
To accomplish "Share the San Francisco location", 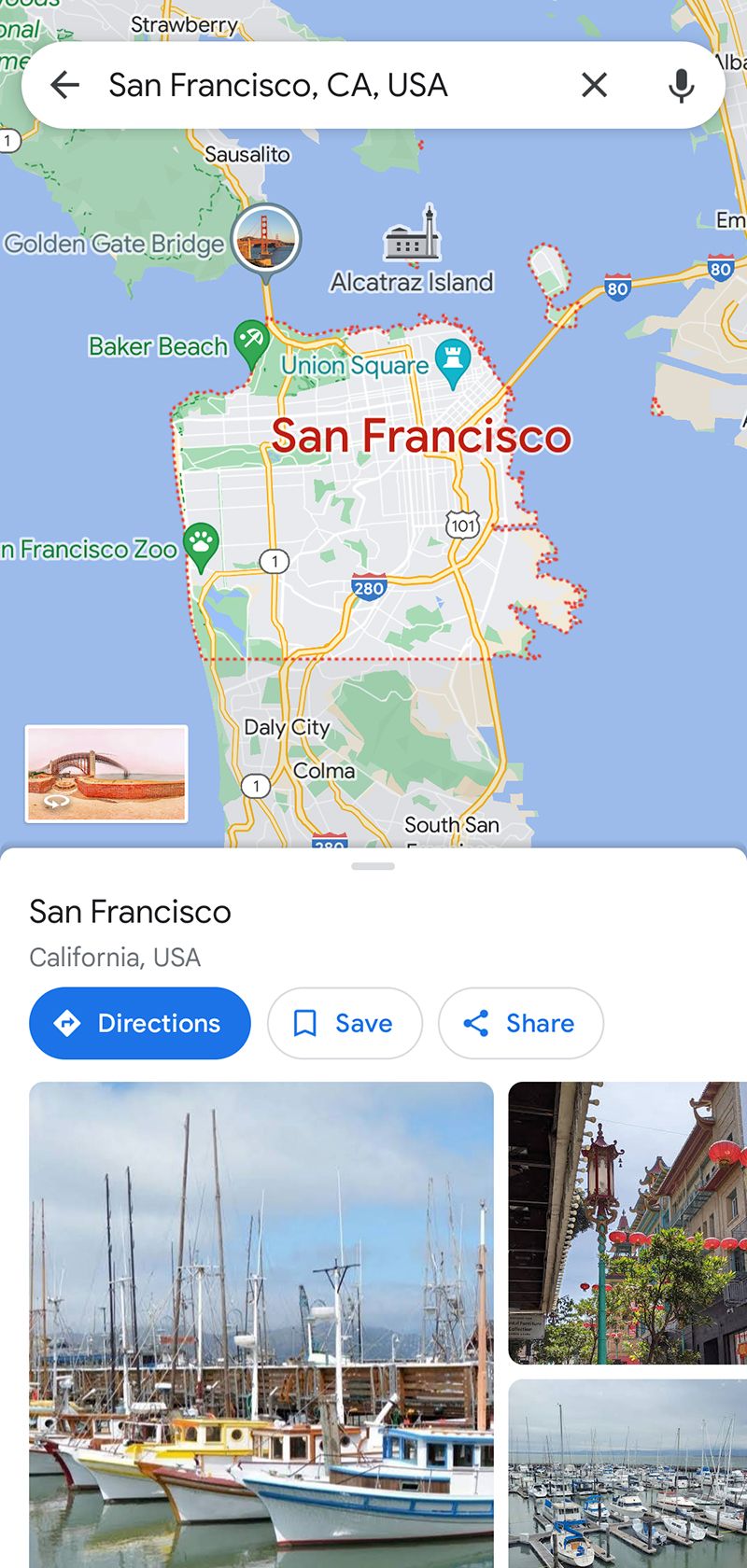I will coord(520,1023).
